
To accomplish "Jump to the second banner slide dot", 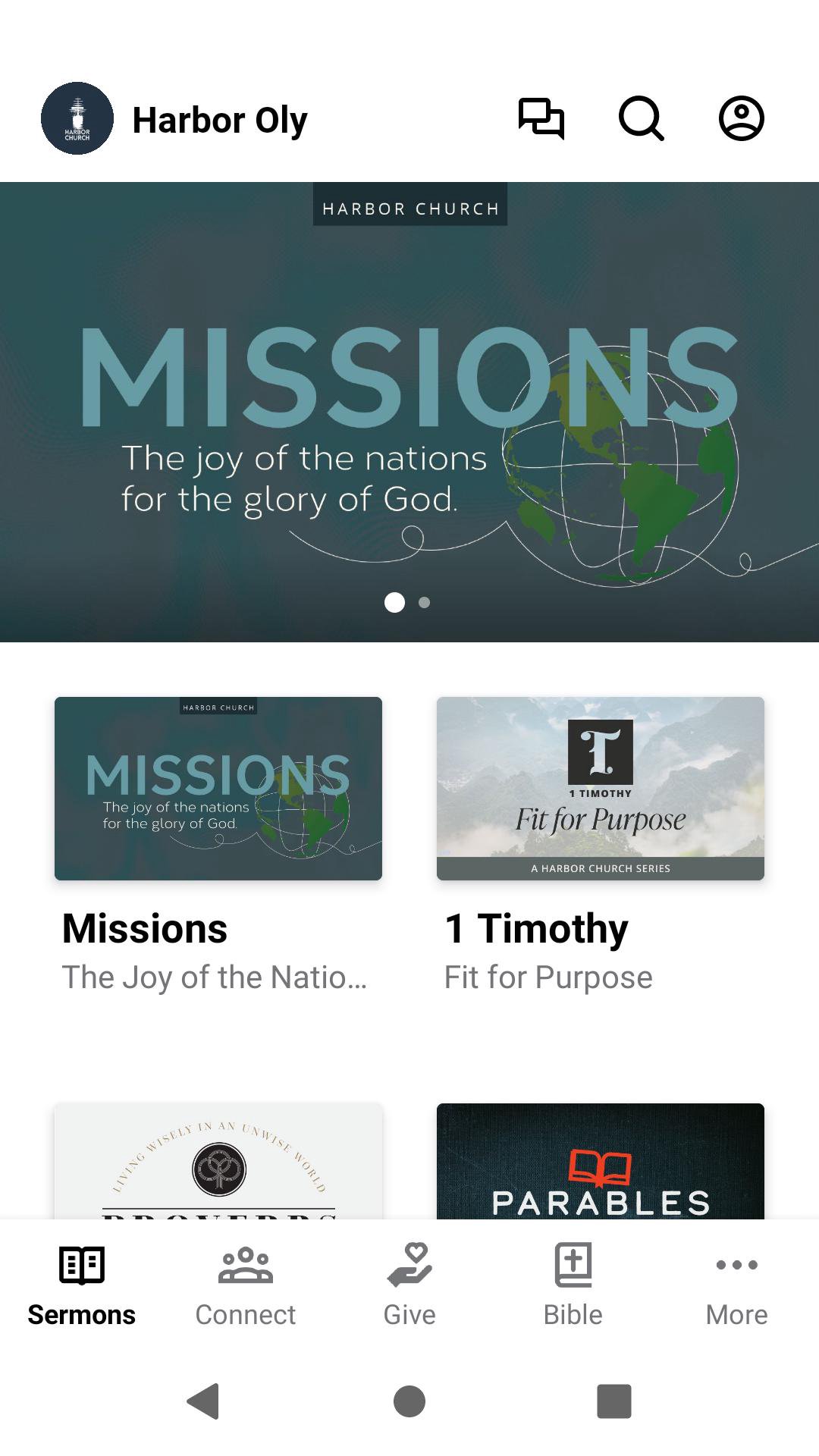I will [x=425, y=603].
